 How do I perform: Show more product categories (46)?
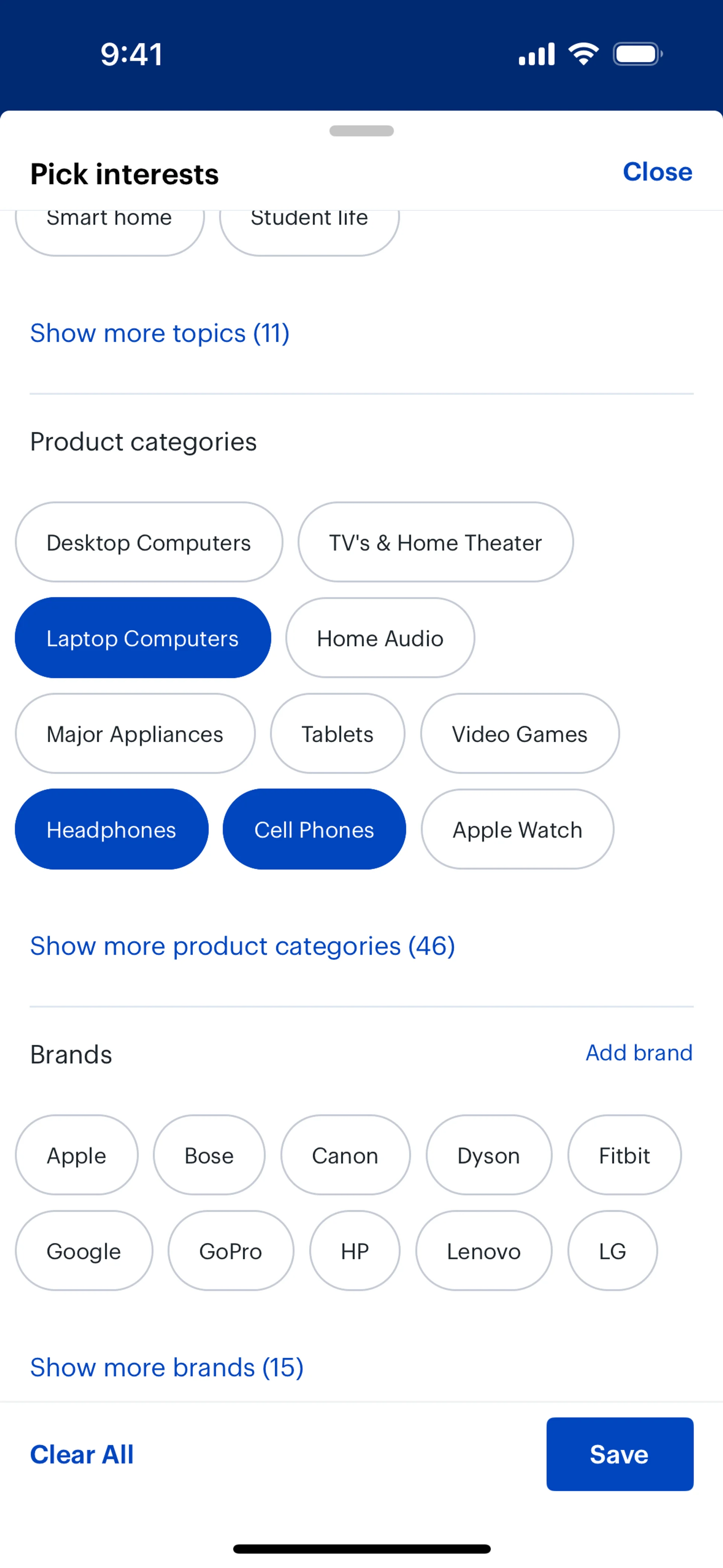pos(242,946)
